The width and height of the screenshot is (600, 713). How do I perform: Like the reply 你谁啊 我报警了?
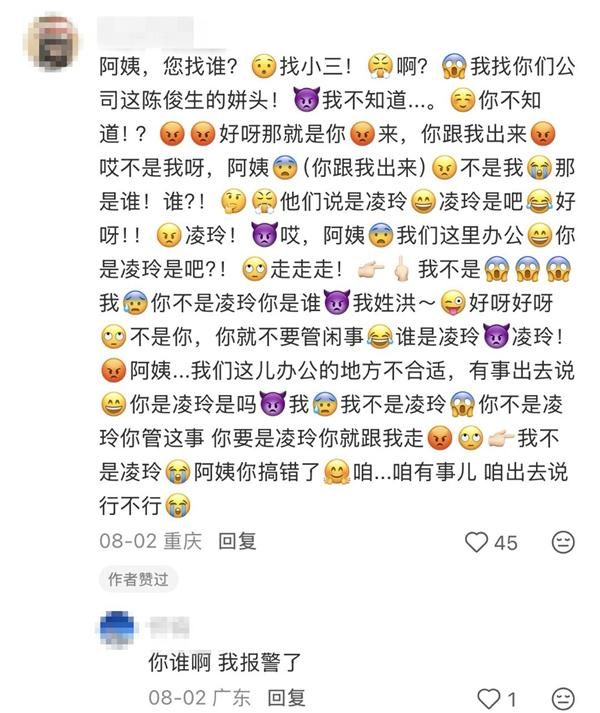[x=489, y=698]
